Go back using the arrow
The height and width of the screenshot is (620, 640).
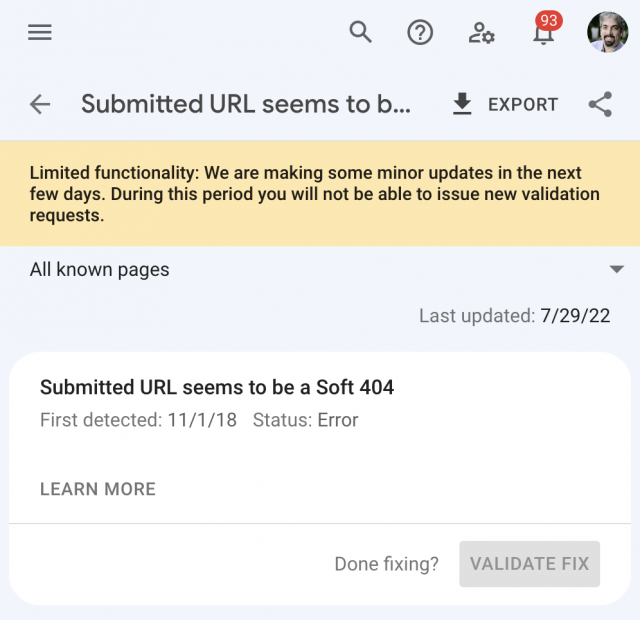tap(40, 104)
